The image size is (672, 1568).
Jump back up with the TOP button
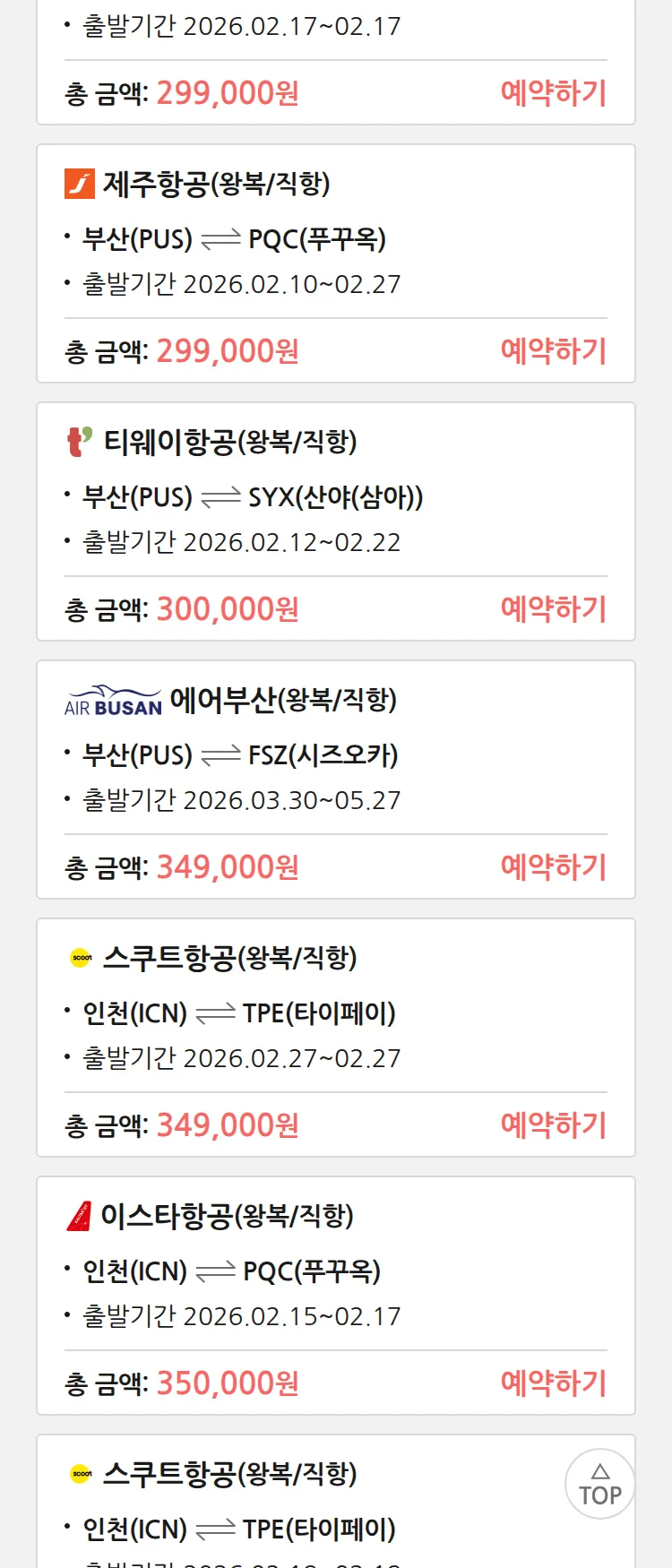(599, 1484)
